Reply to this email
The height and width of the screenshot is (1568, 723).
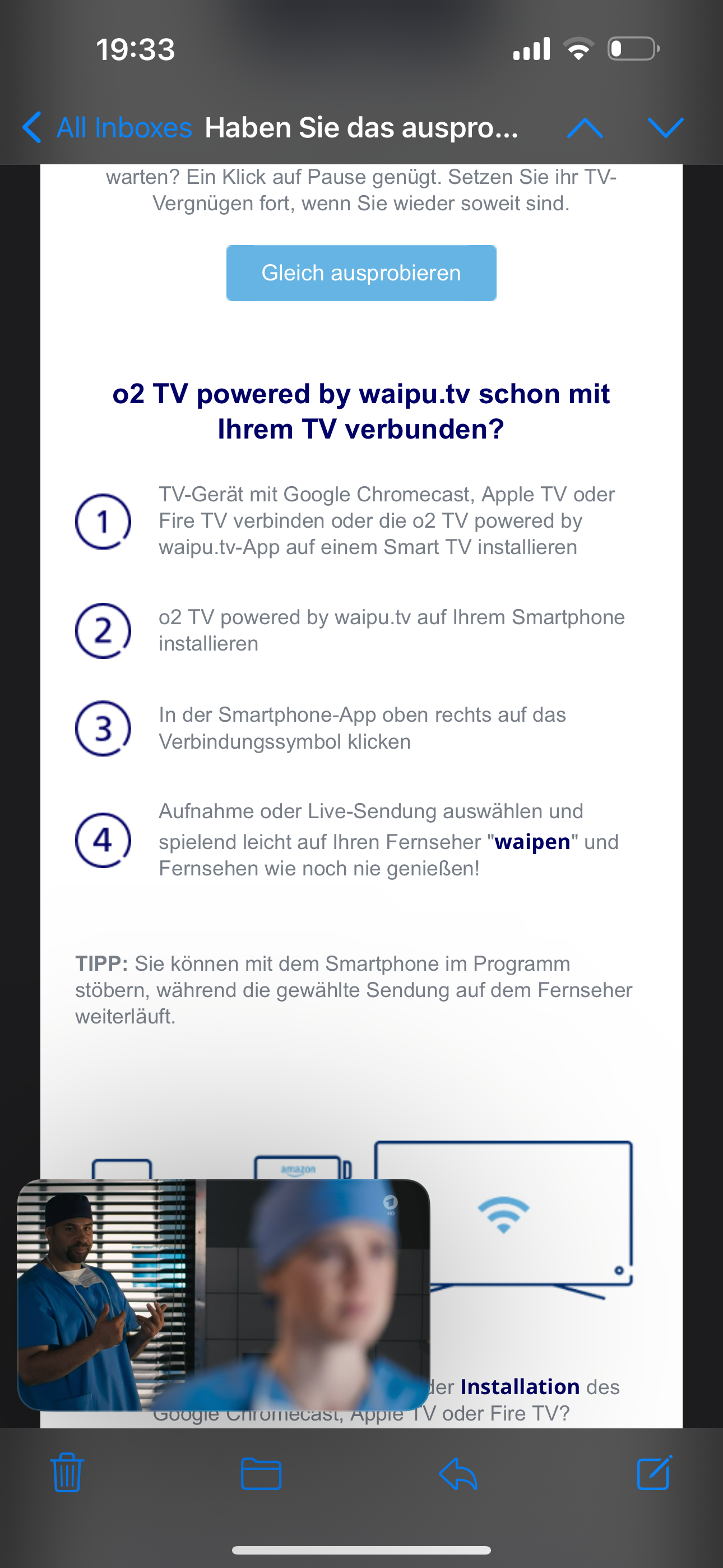click(458, 1474)
